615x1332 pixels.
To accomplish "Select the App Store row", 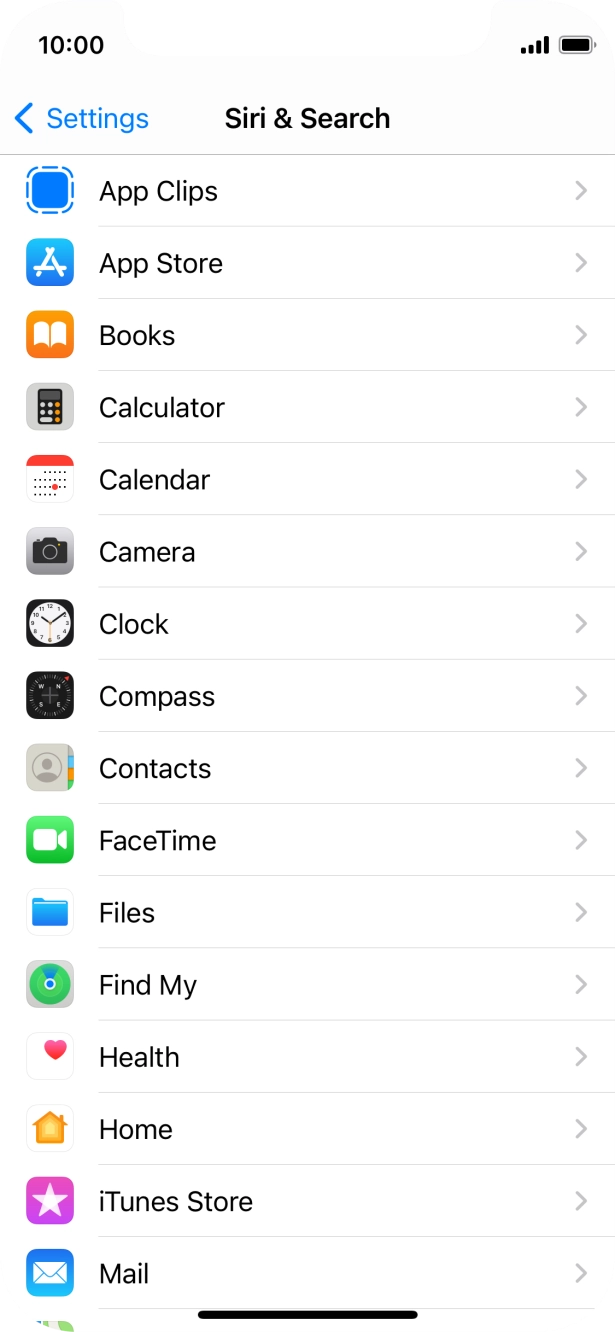I will coord(307,263).
